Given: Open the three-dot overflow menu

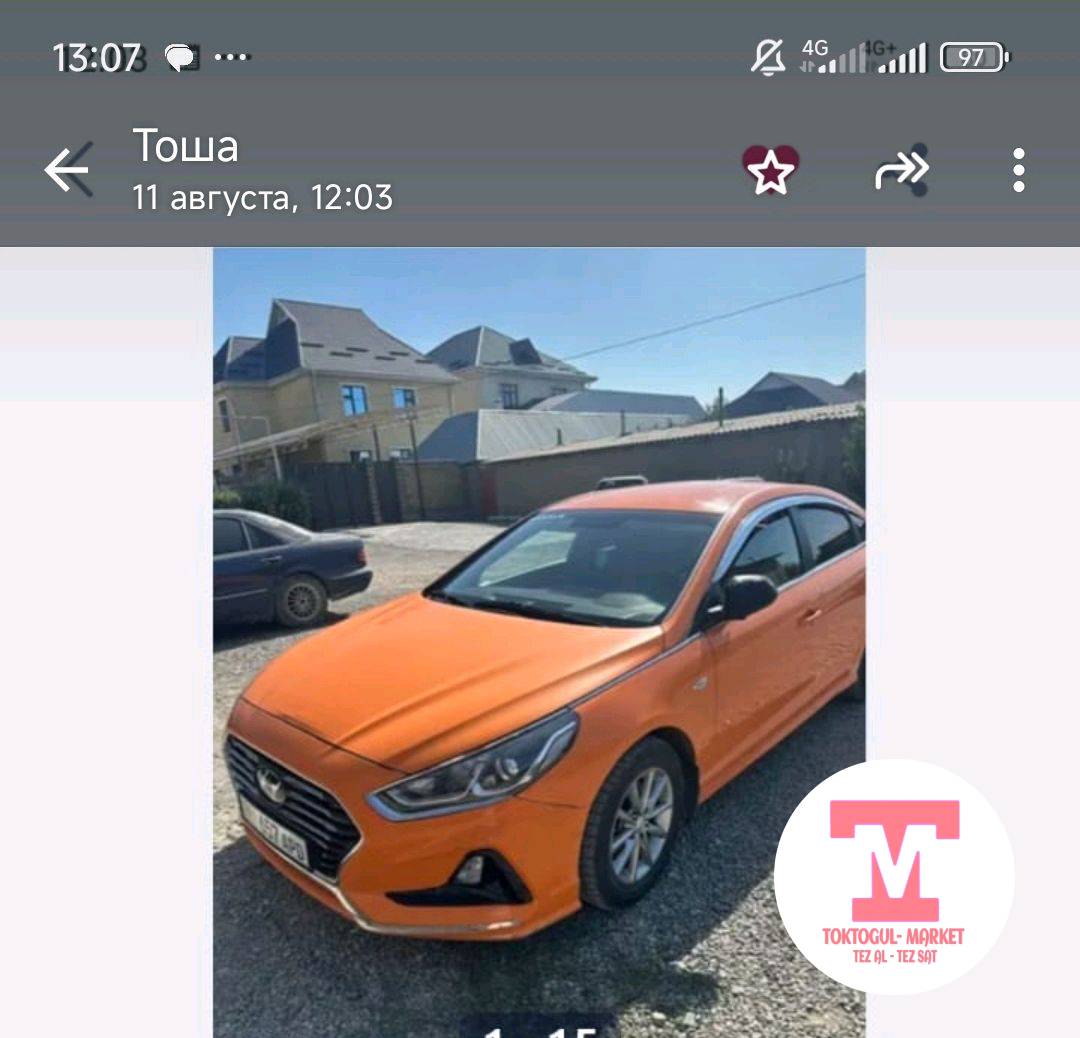Looking at the screenshot, I should [1018, 171].
